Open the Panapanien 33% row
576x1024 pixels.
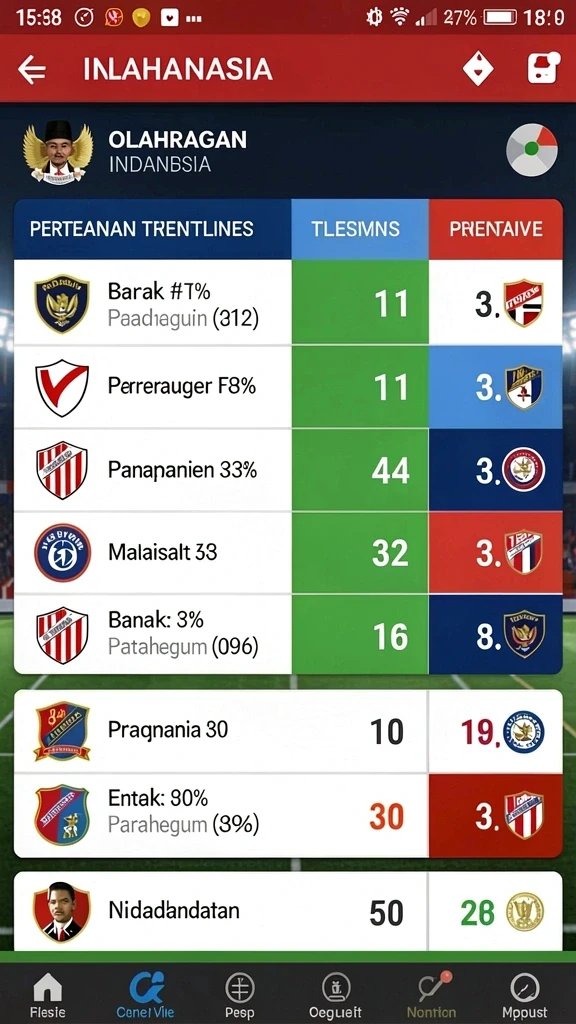pos(288,470)
